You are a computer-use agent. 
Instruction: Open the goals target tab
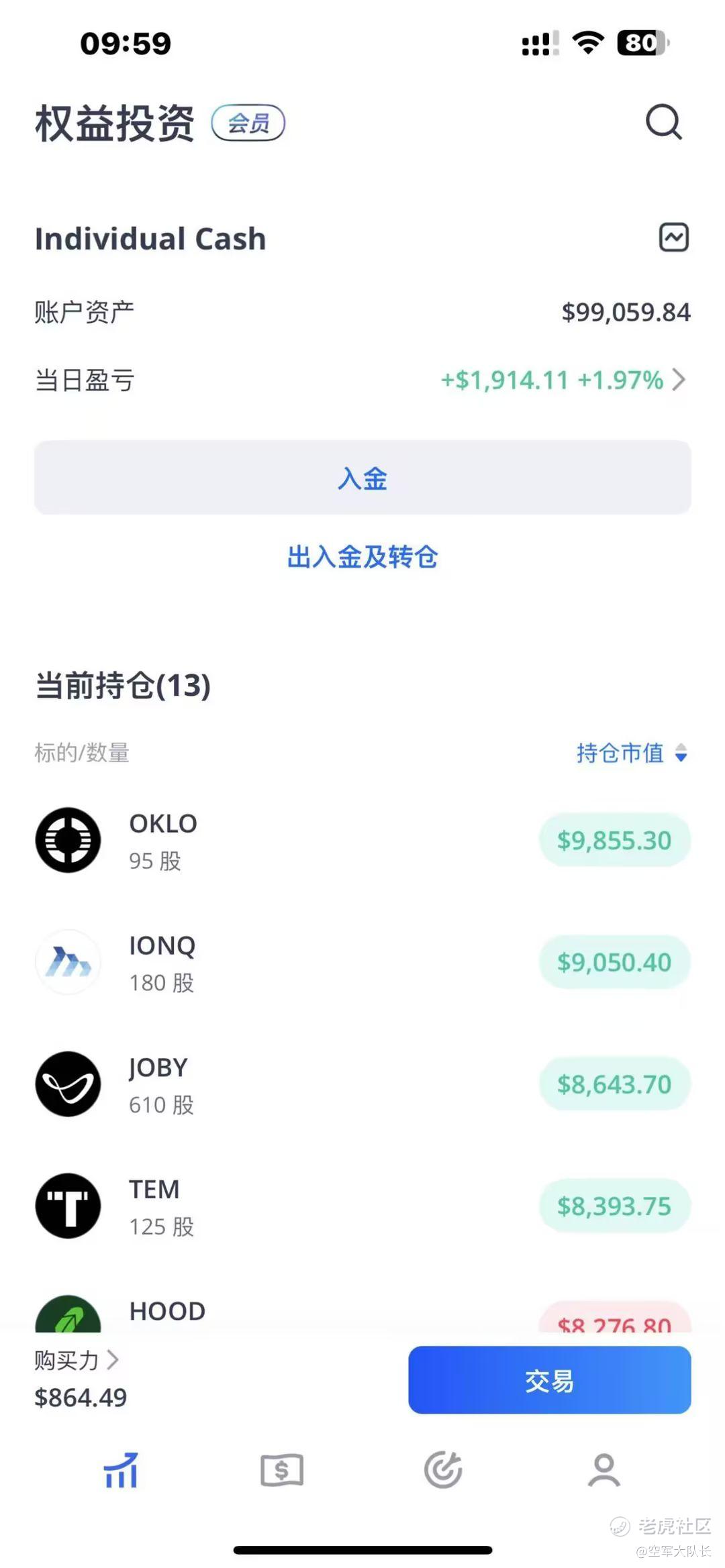tap(443, 1471)
